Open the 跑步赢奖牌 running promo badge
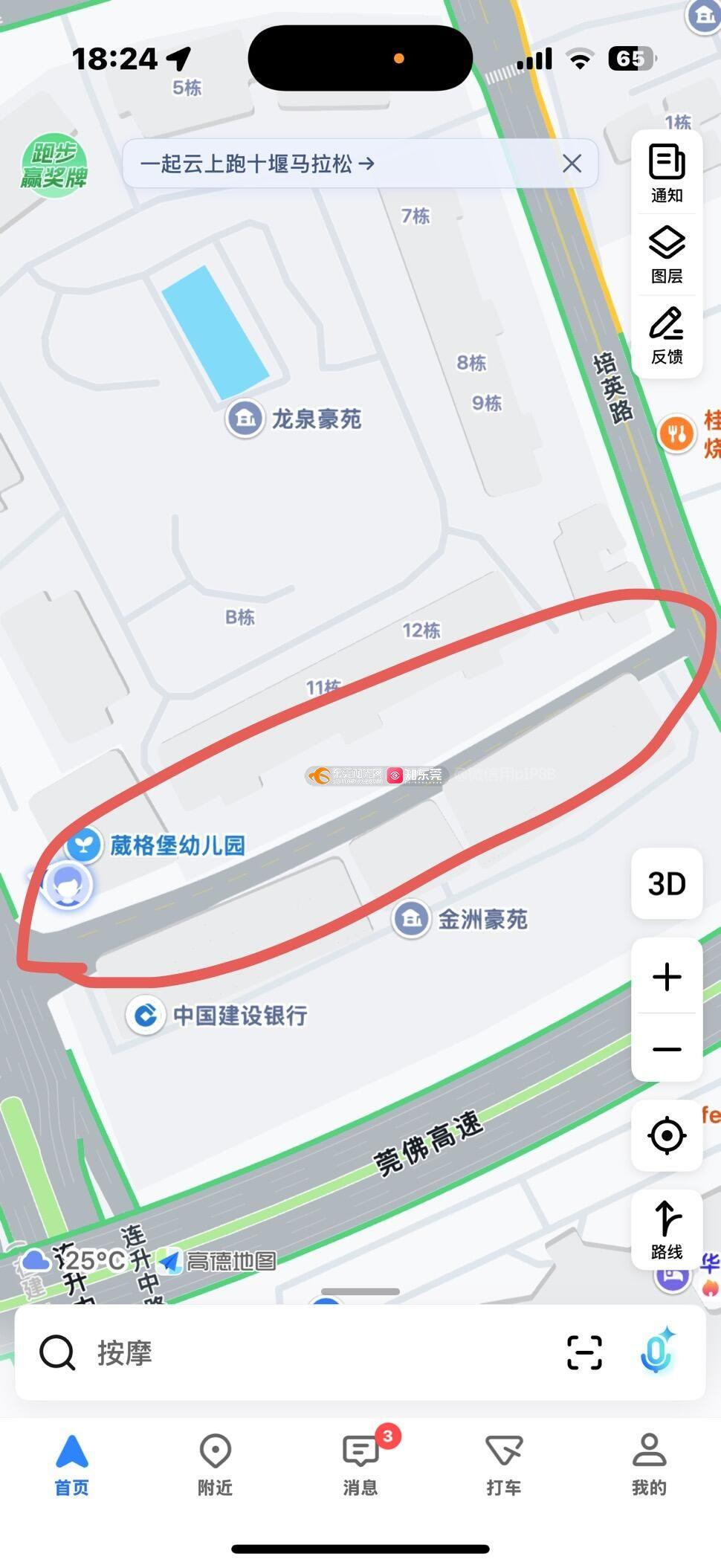This screenshot has height=1568, width=721. tap(54, 166)
